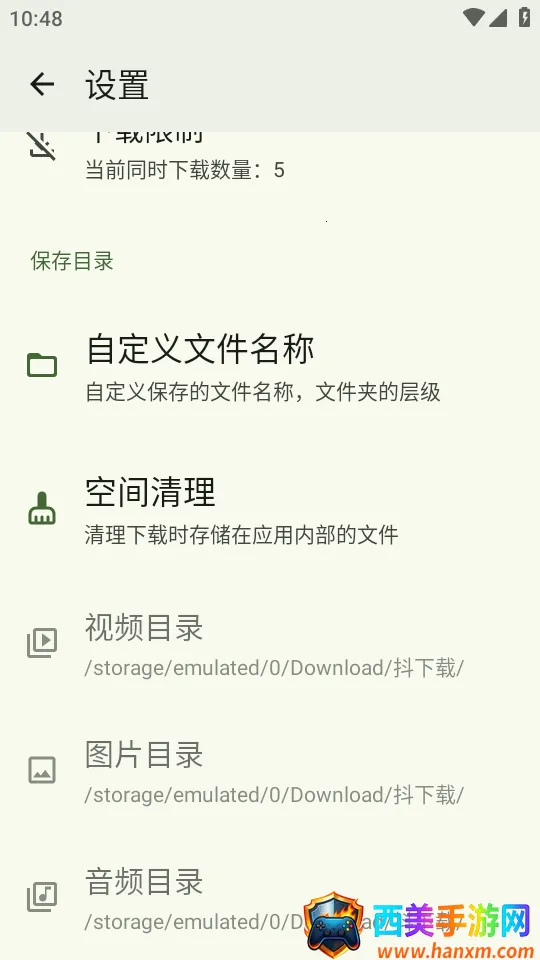Select the 视频目录 save path
Viewport: 540px width, 960px height.
[270, 644]
